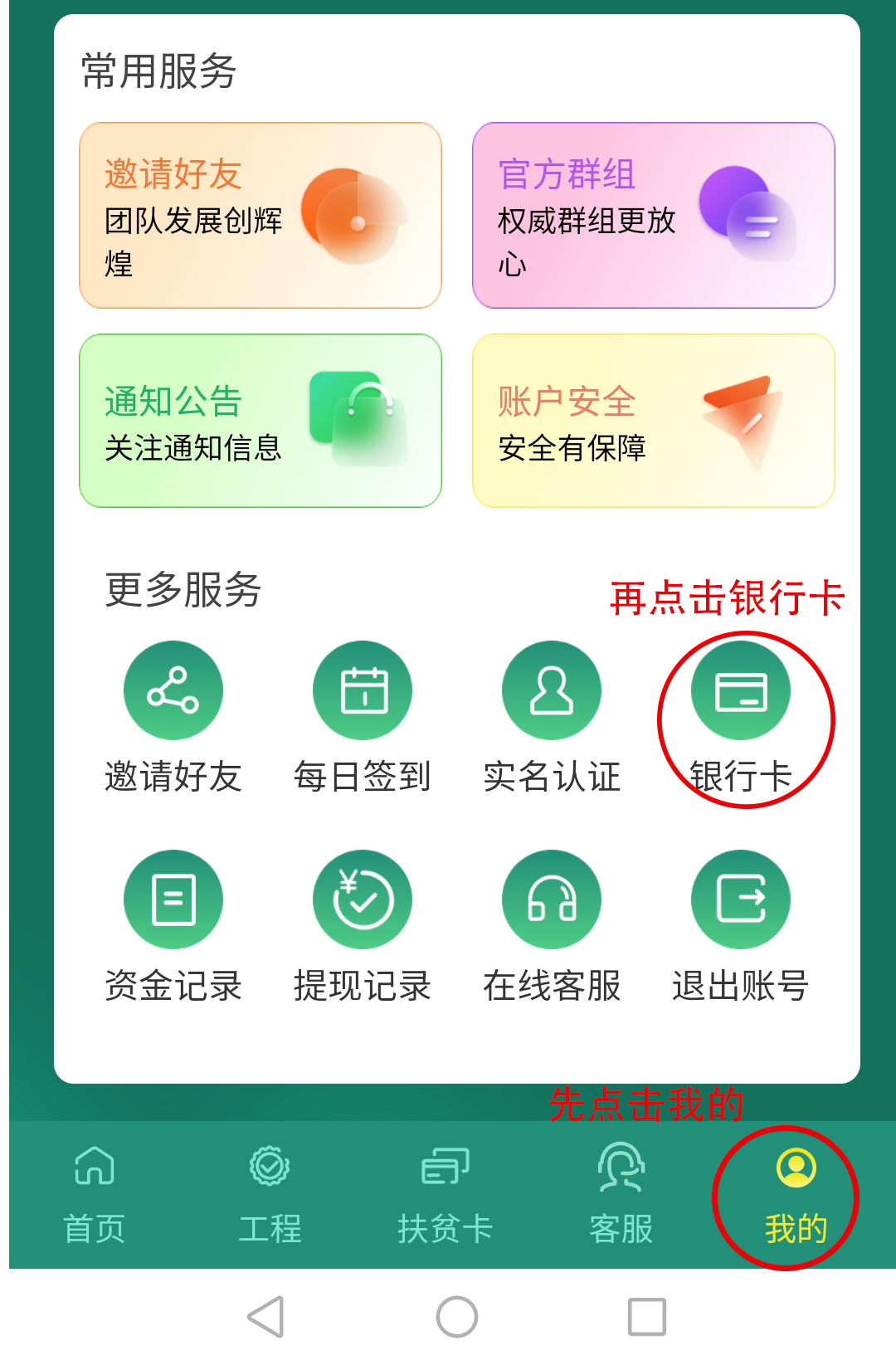View 提现记录 withdrawal records
The width and height of the screenshot is (896, 1365).
point(362,900)
